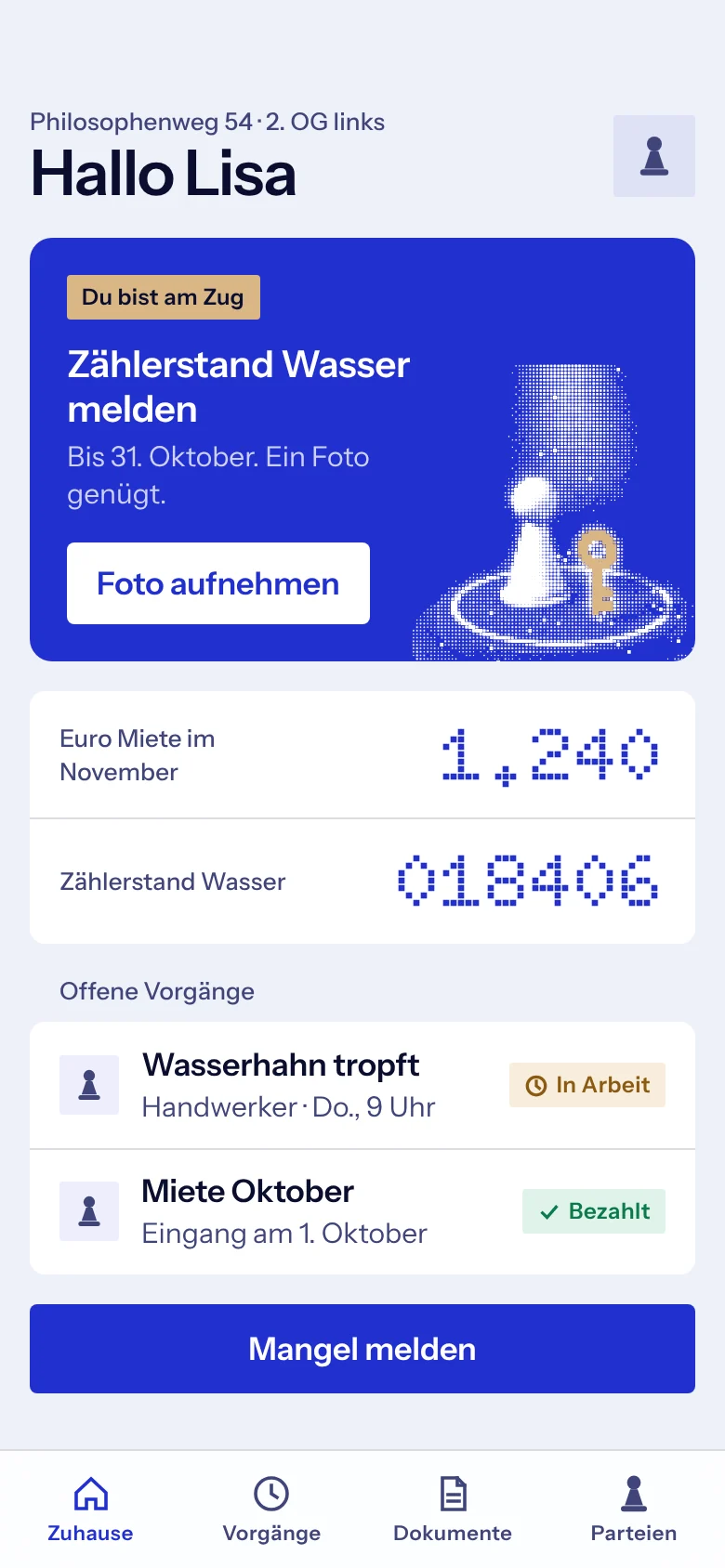Open the Wasserhahn tropft entry
725x1568 pixels.
(x=362, y=1085)
